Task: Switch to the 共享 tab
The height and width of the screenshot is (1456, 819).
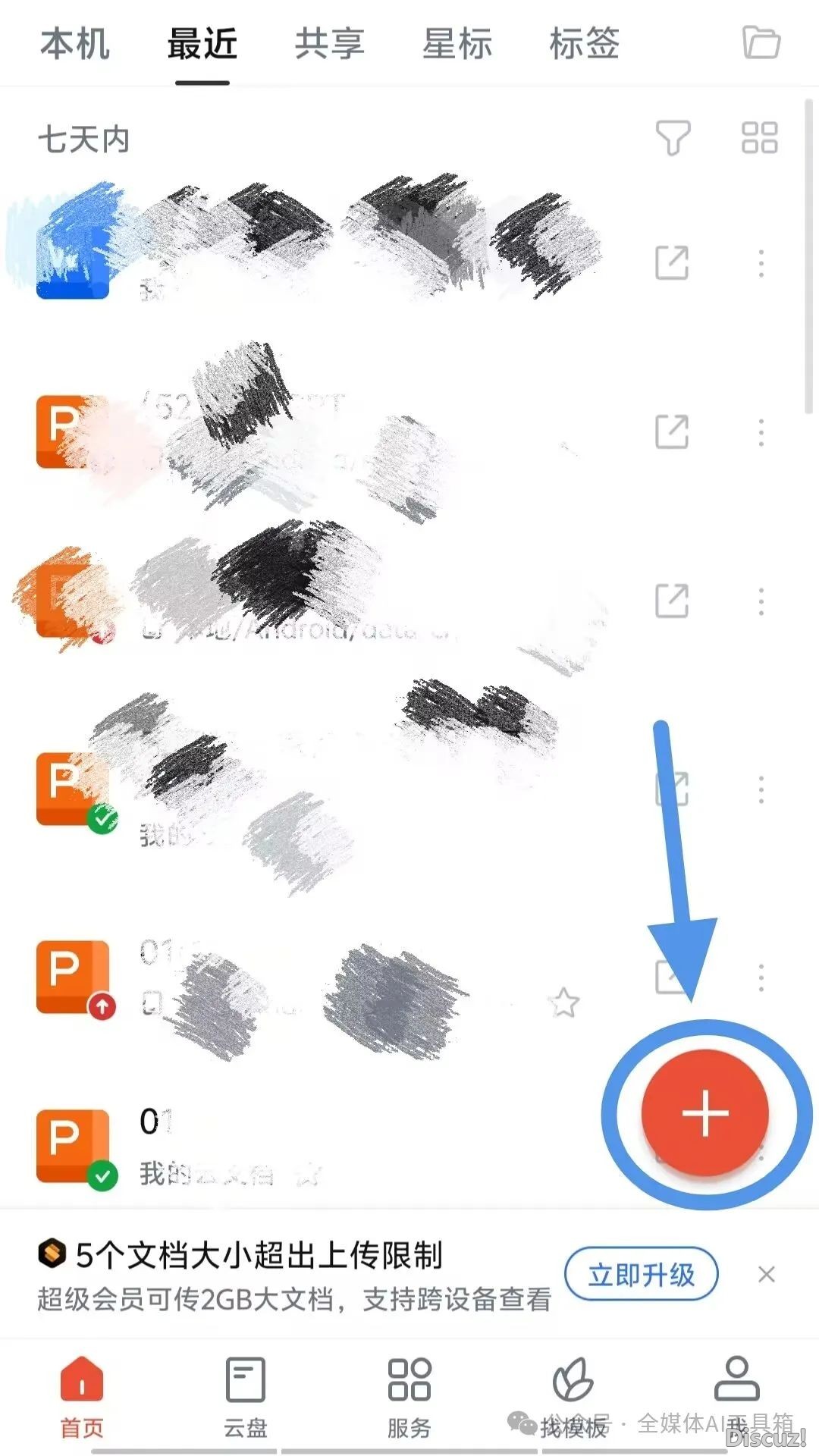Action: click(329, 43)
